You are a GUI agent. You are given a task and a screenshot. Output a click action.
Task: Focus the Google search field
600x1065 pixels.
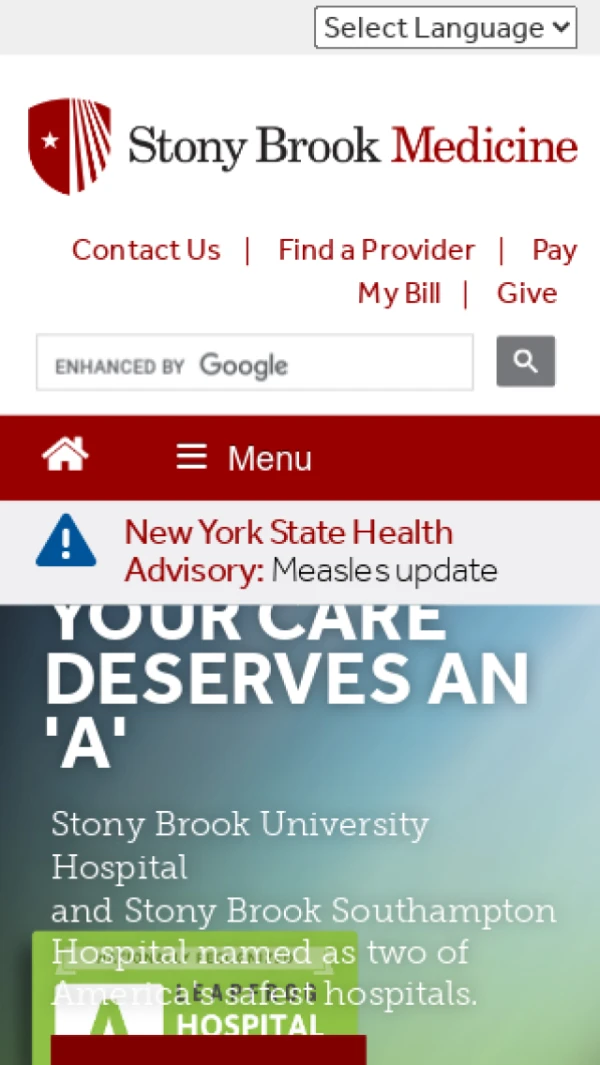(254, 362)
